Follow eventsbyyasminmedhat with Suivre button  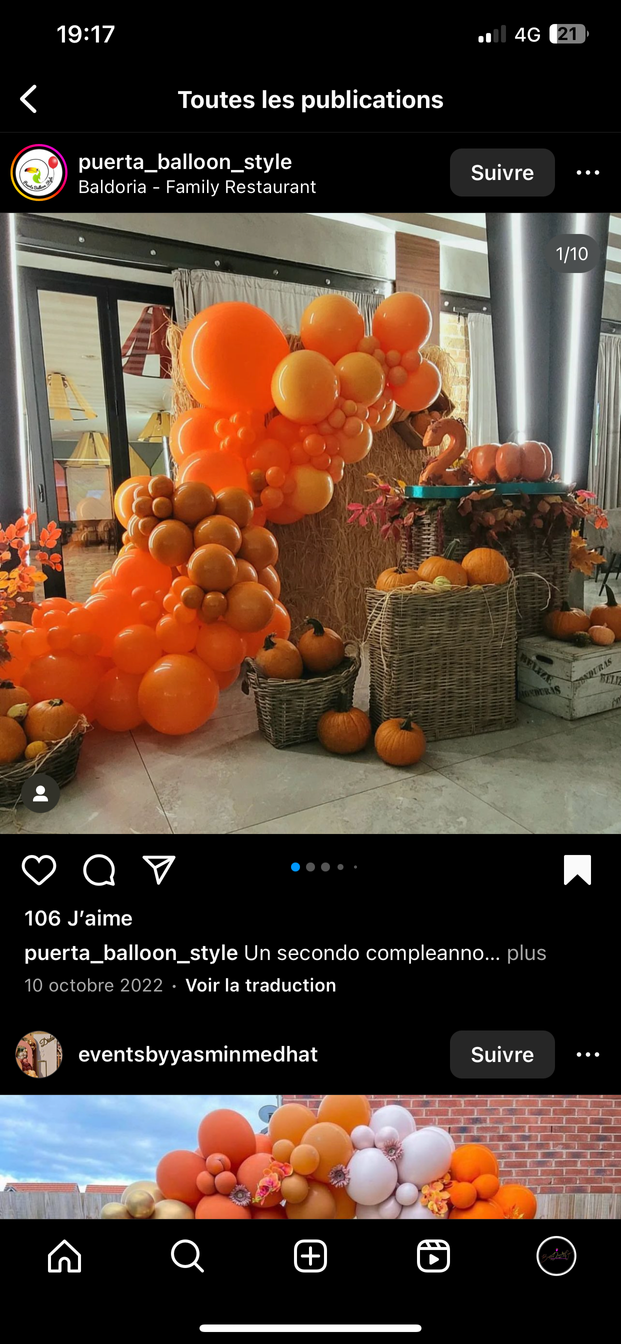click(502, 1054)
